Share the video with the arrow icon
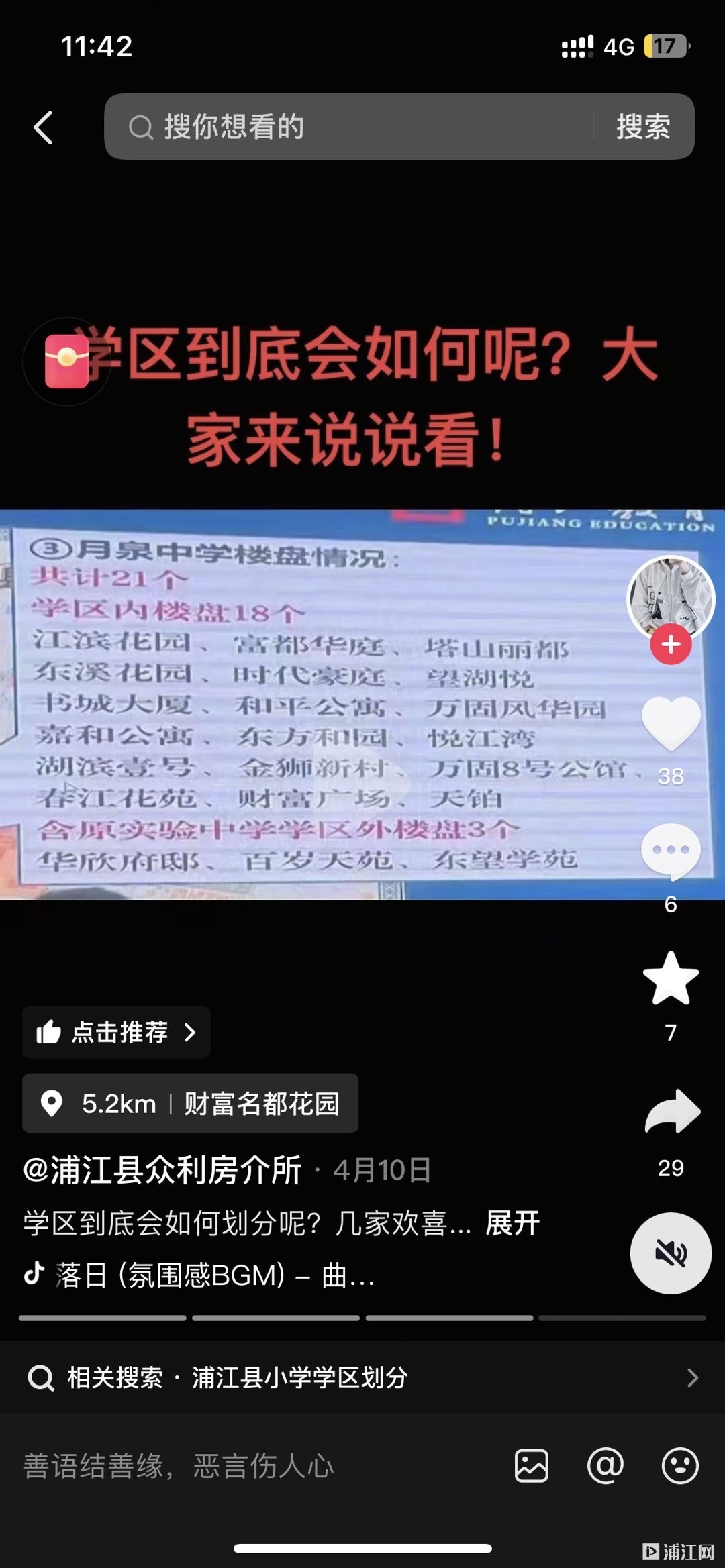The width and height of the screenshot is (725, 1568). (672, 1112)
